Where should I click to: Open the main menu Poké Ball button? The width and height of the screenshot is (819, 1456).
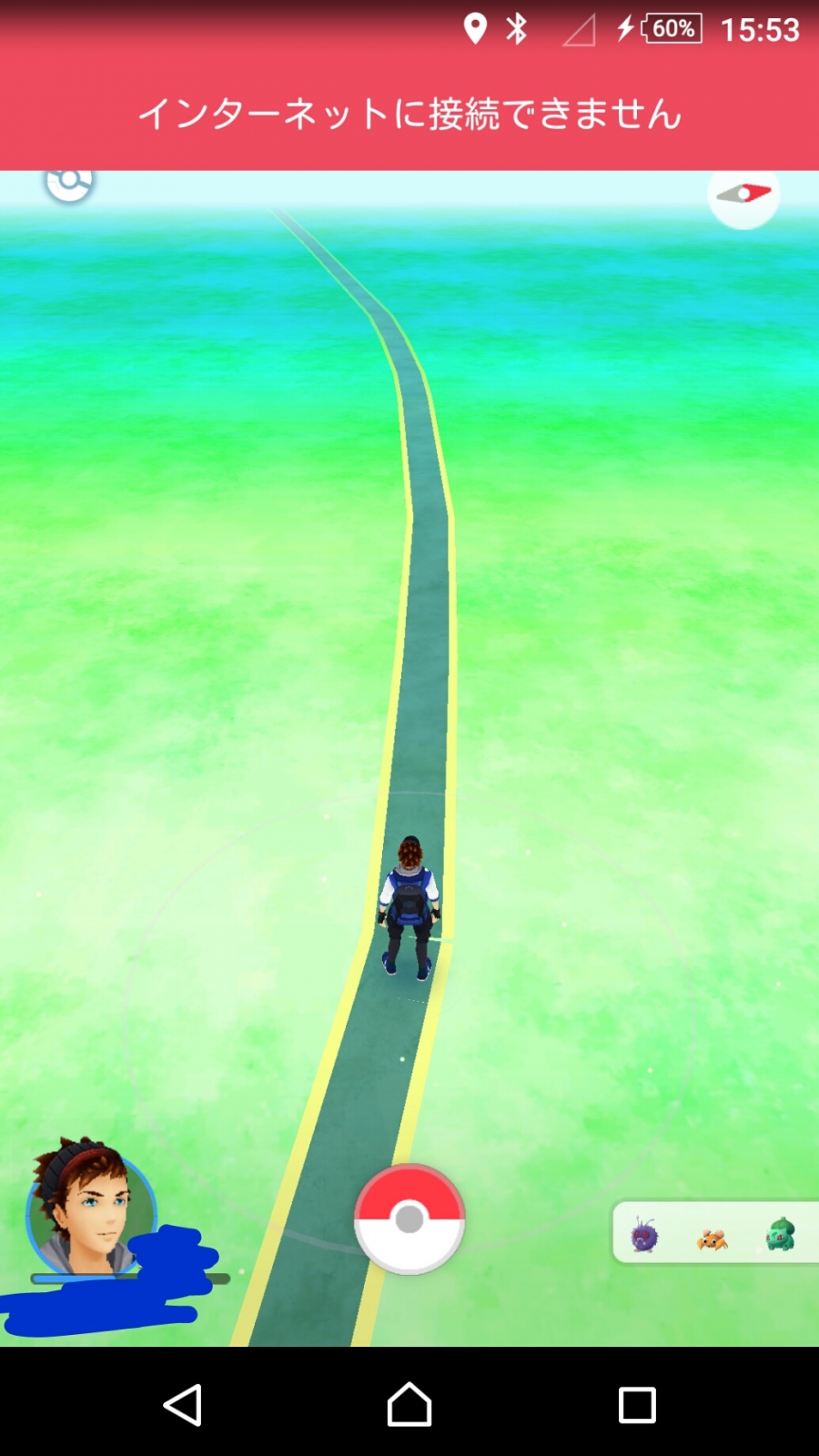coord(409,1218)
